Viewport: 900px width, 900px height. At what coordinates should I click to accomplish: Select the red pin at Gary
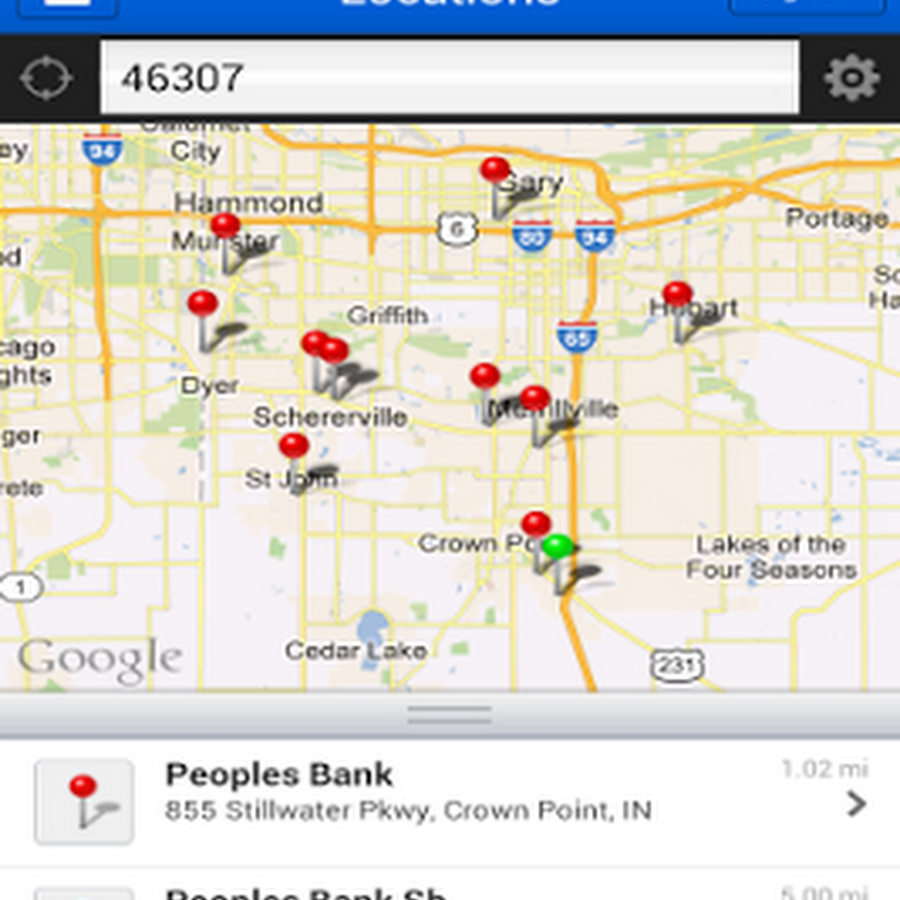tap(495, 171)
